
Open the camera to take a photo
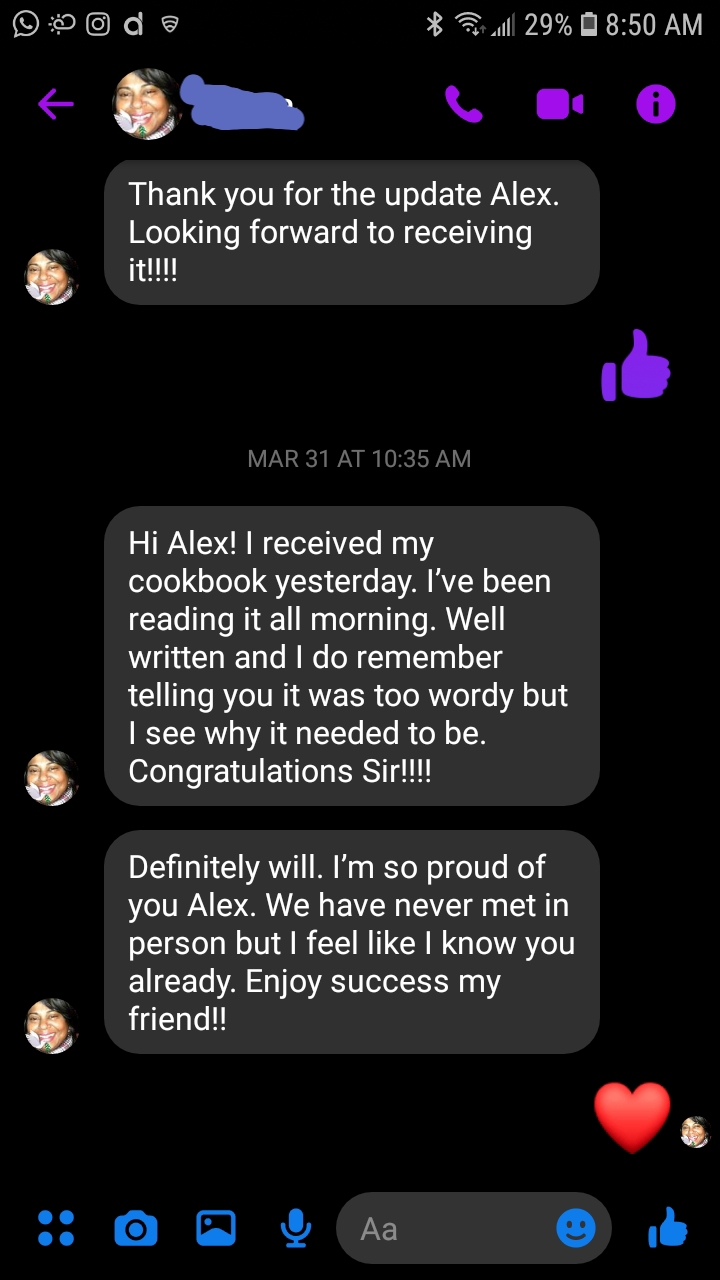pos(136,1228)
